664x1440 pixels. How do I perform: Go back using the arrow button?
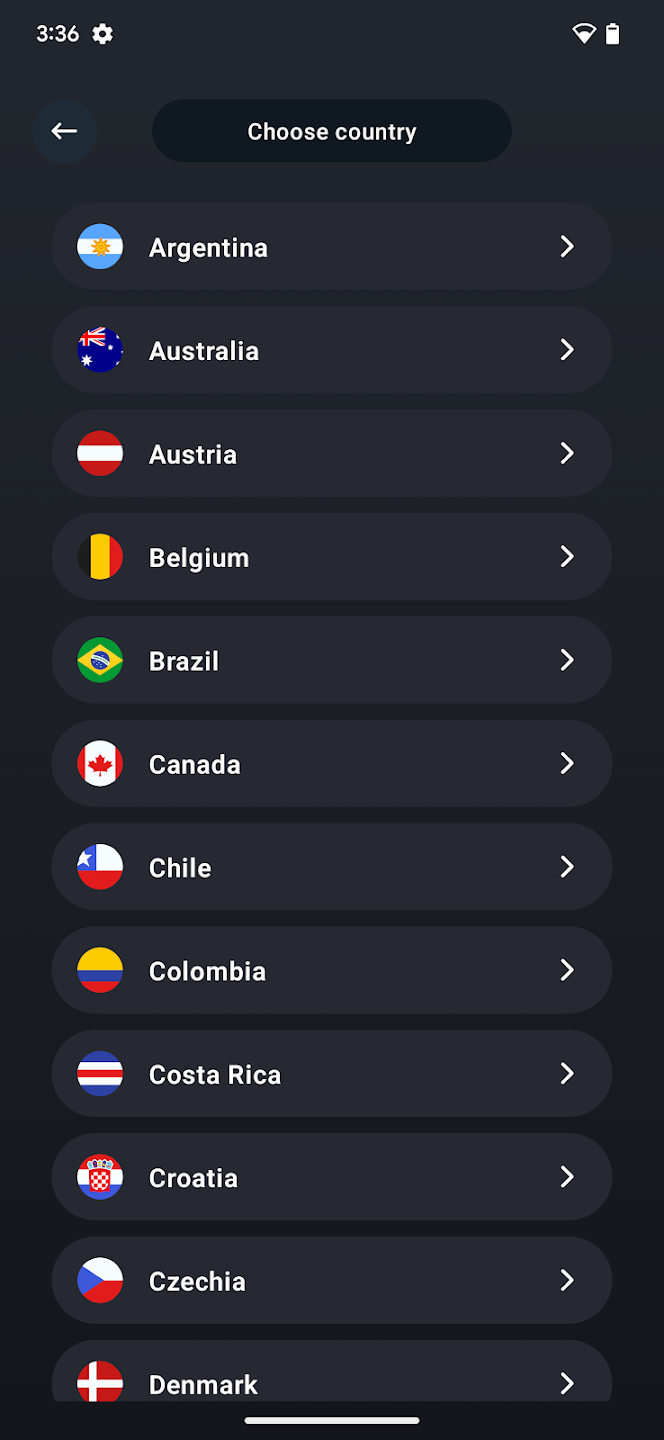tap(64, 131)
